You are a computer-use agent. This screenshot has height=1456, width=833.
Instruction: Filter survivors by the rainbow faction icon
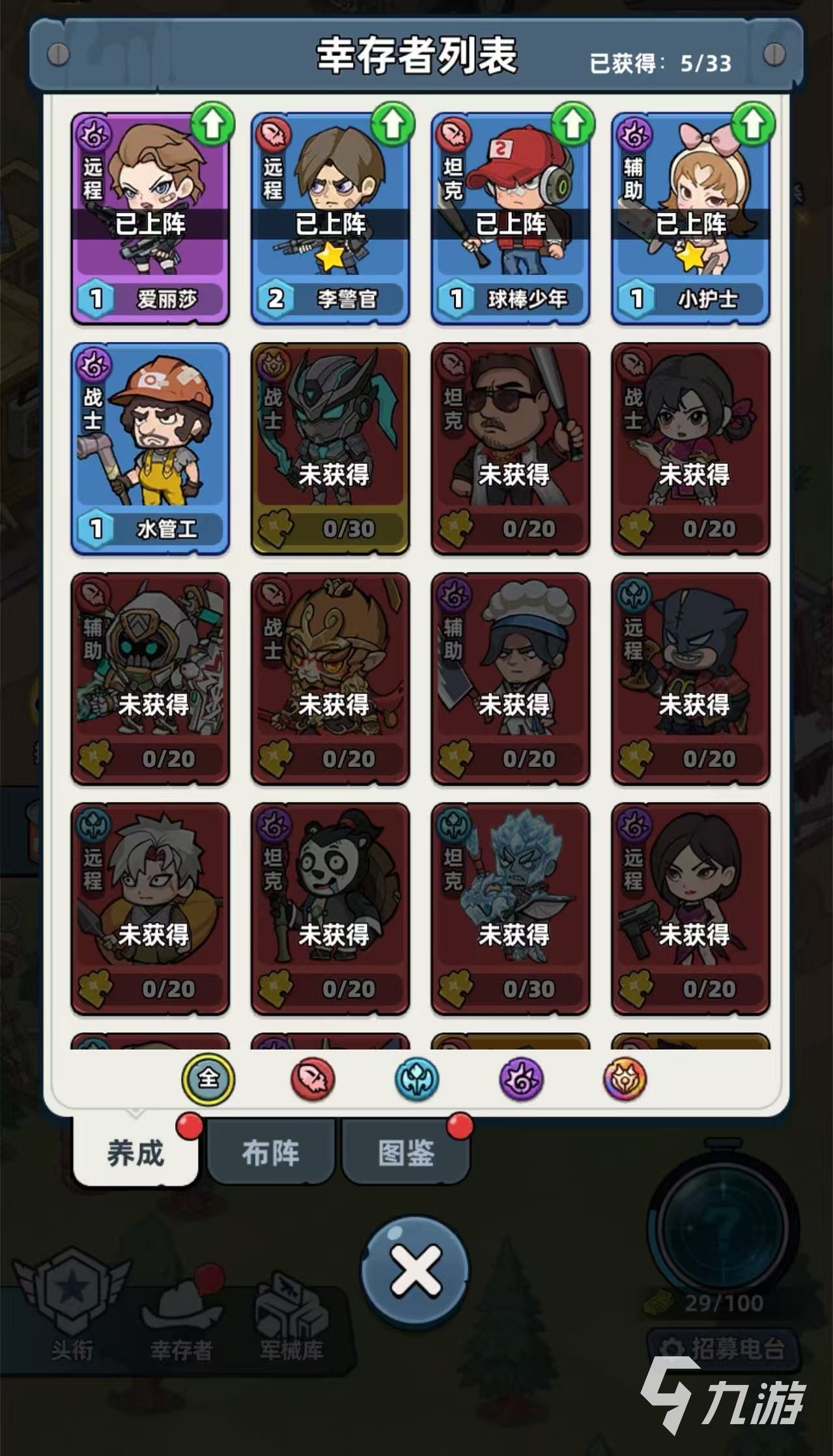(625, 1079)
